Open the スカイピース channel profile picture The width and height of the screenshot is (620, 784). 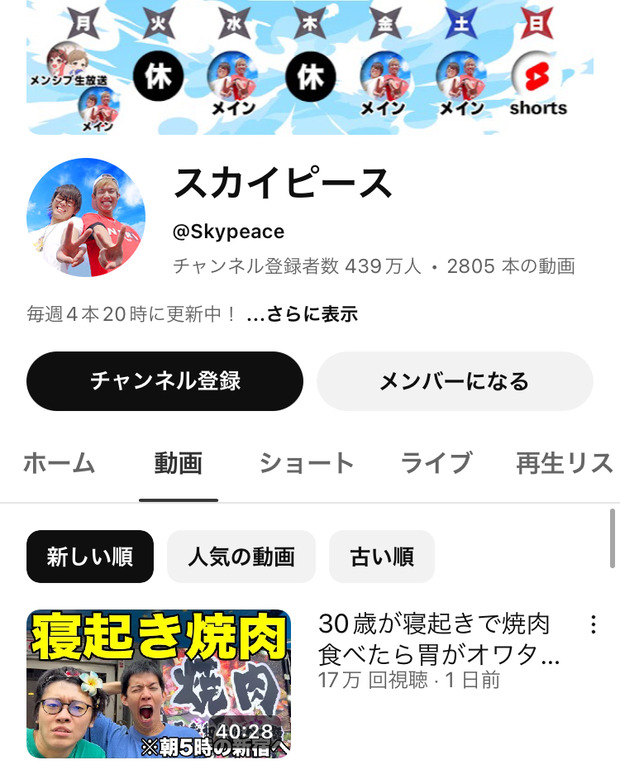(86, 217)
